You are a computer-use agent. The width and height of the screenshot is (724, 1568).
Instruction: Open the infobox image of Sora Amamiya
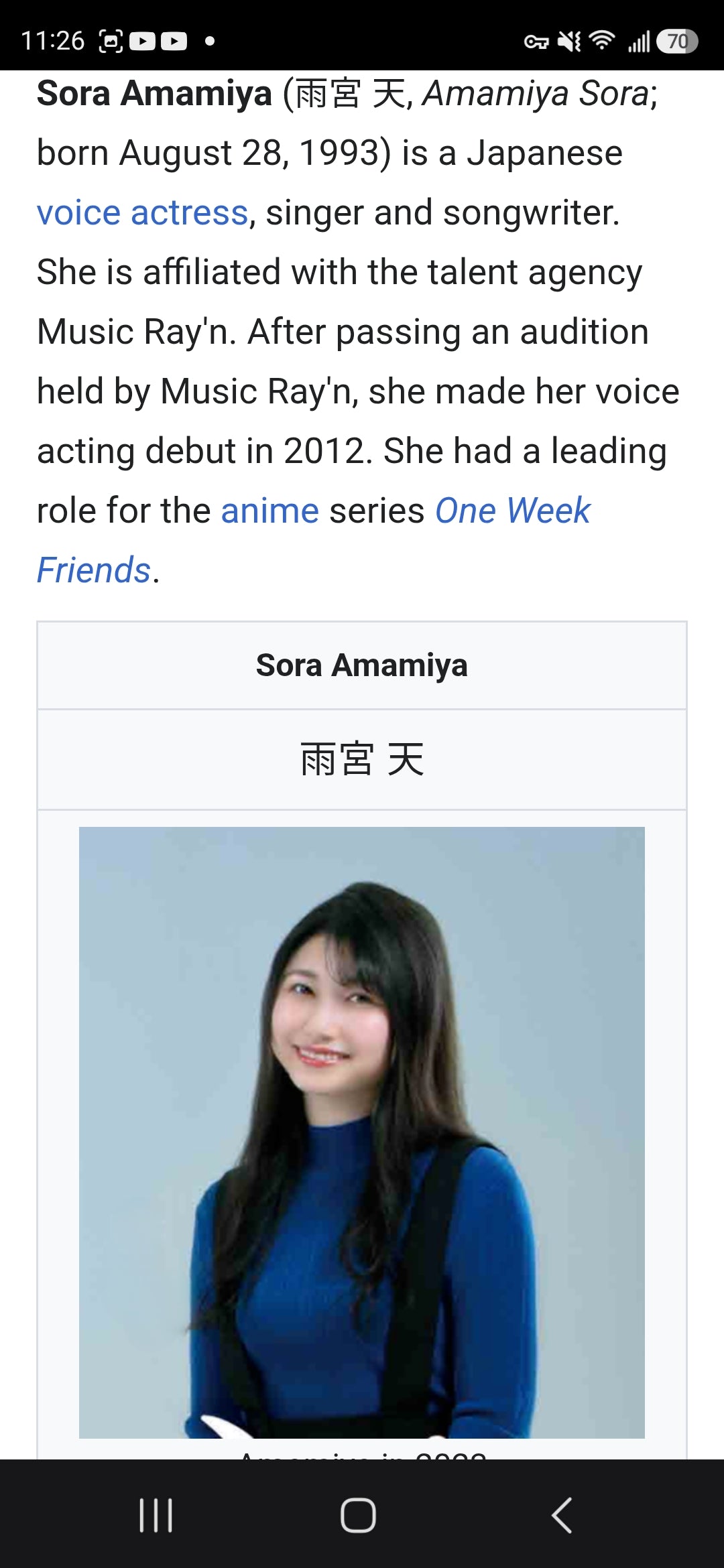pos(362,1132)
